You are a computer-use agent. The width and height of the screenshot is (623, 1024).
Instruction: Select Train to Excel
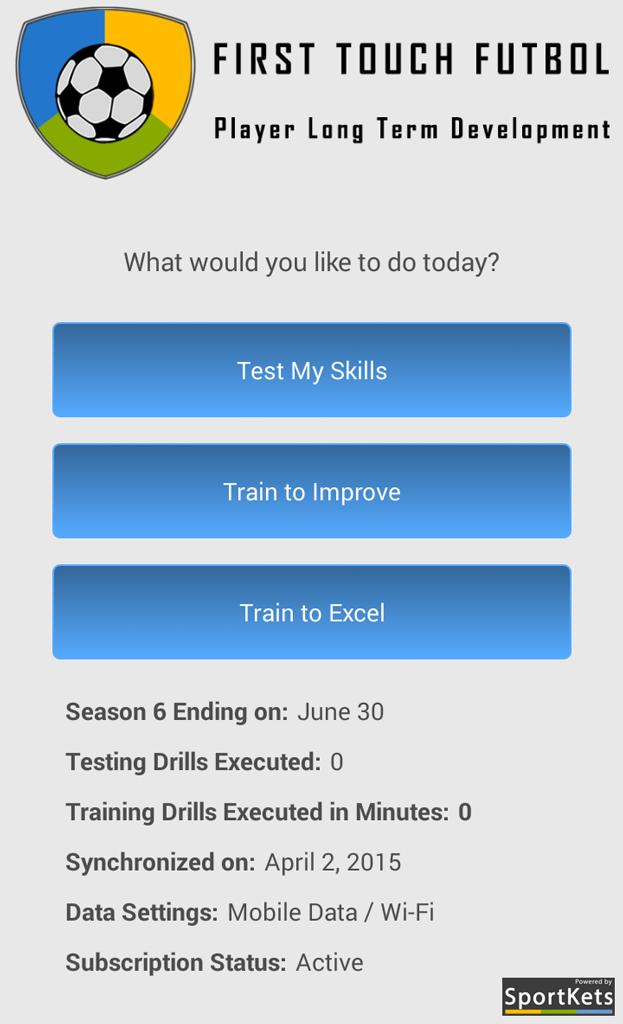tap(311, 612)
